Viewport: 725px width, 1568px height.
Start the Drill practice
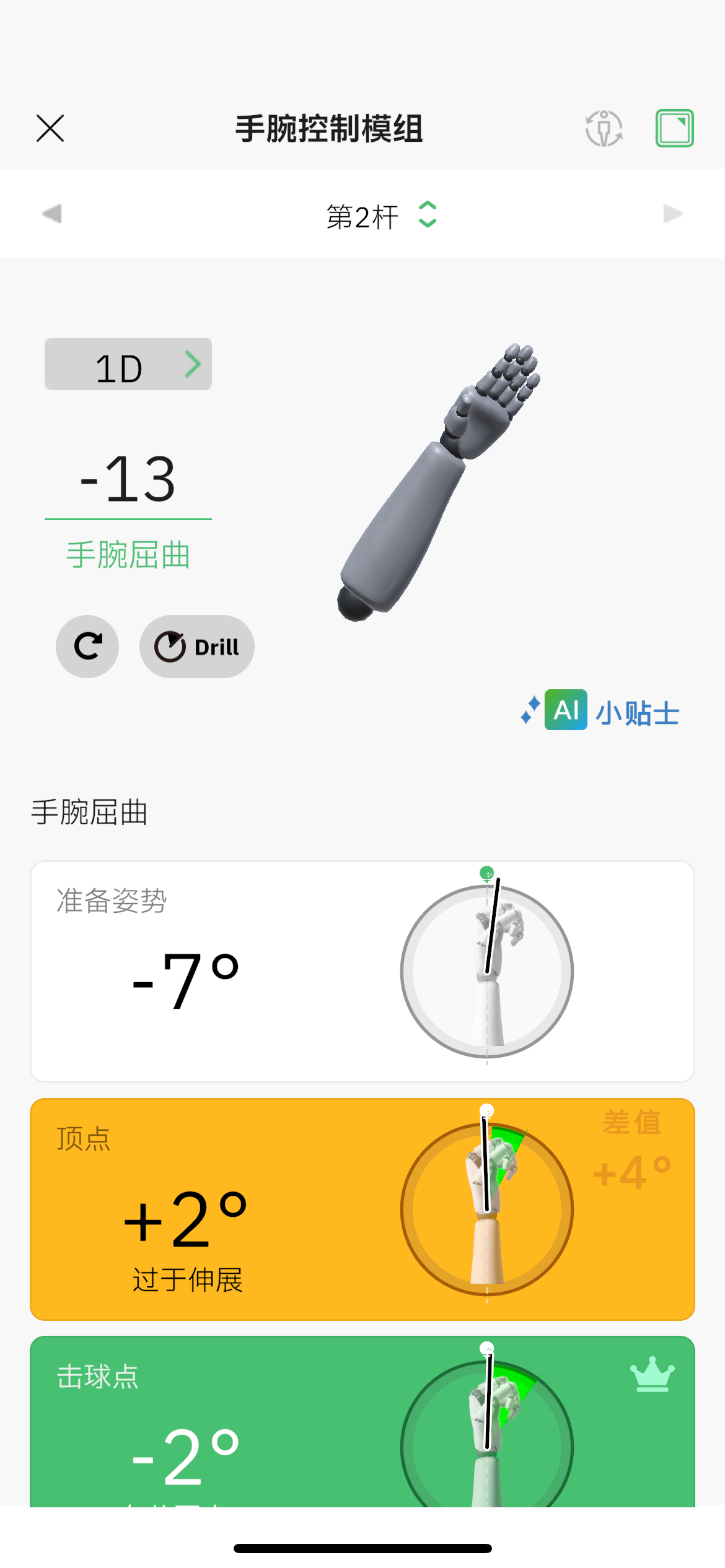point(197,647)
